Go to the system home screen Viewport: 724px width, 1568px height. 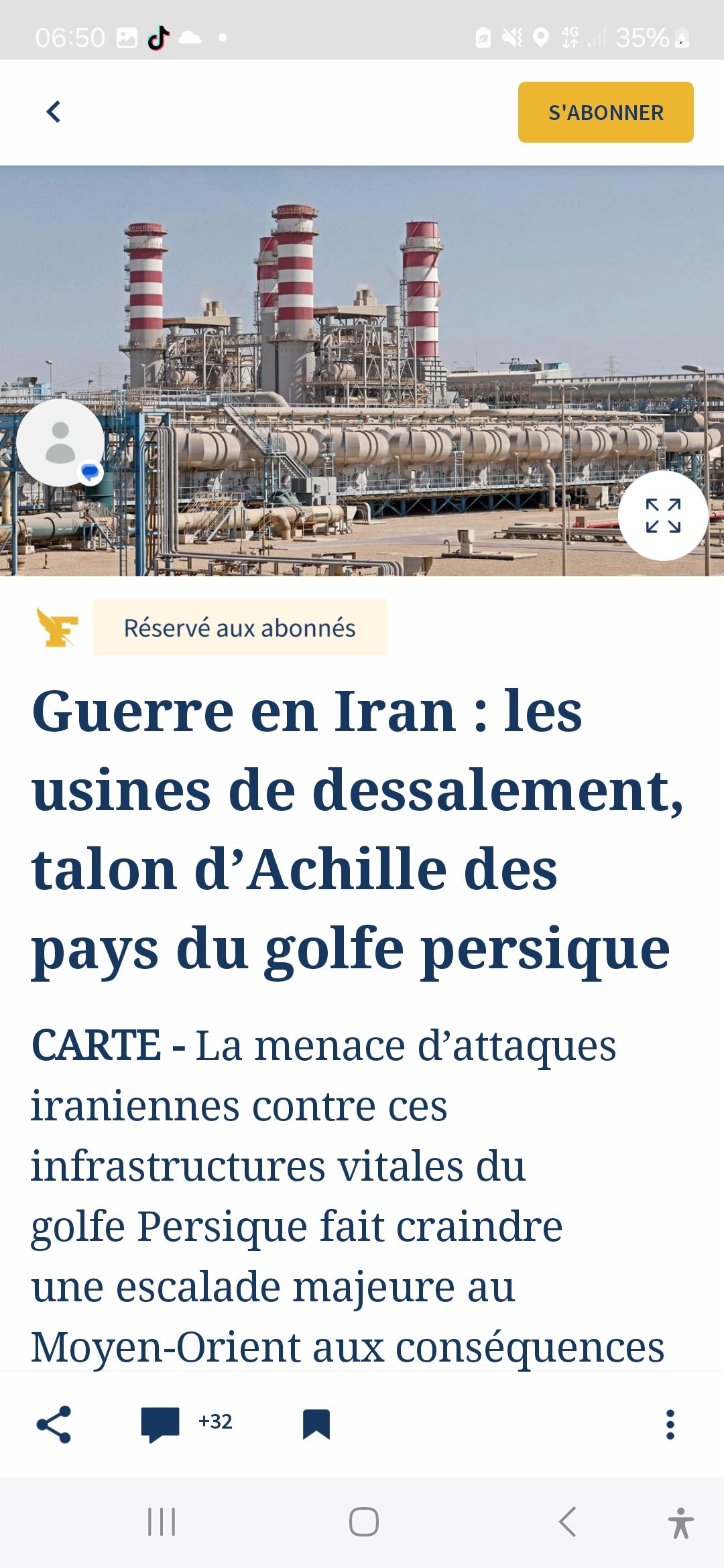coord(363,1522)
